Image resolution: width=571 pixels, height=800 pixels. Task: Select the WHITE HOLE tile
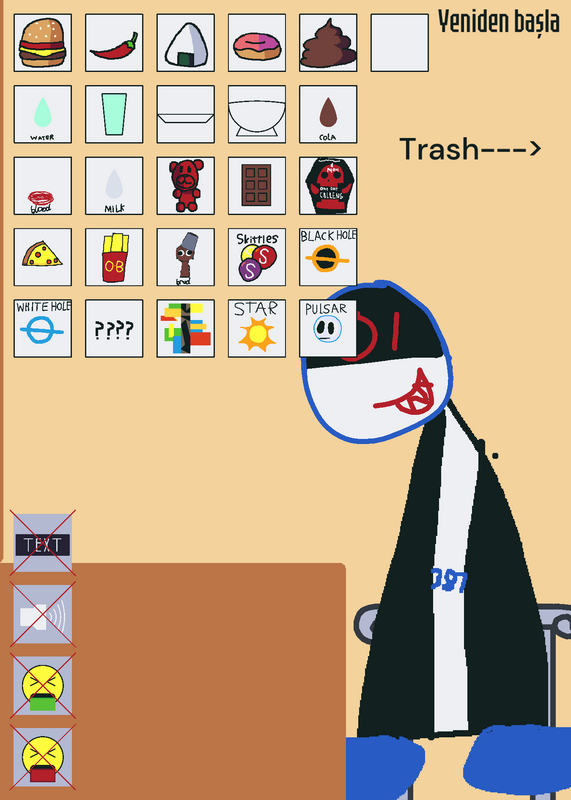point(43,329)
